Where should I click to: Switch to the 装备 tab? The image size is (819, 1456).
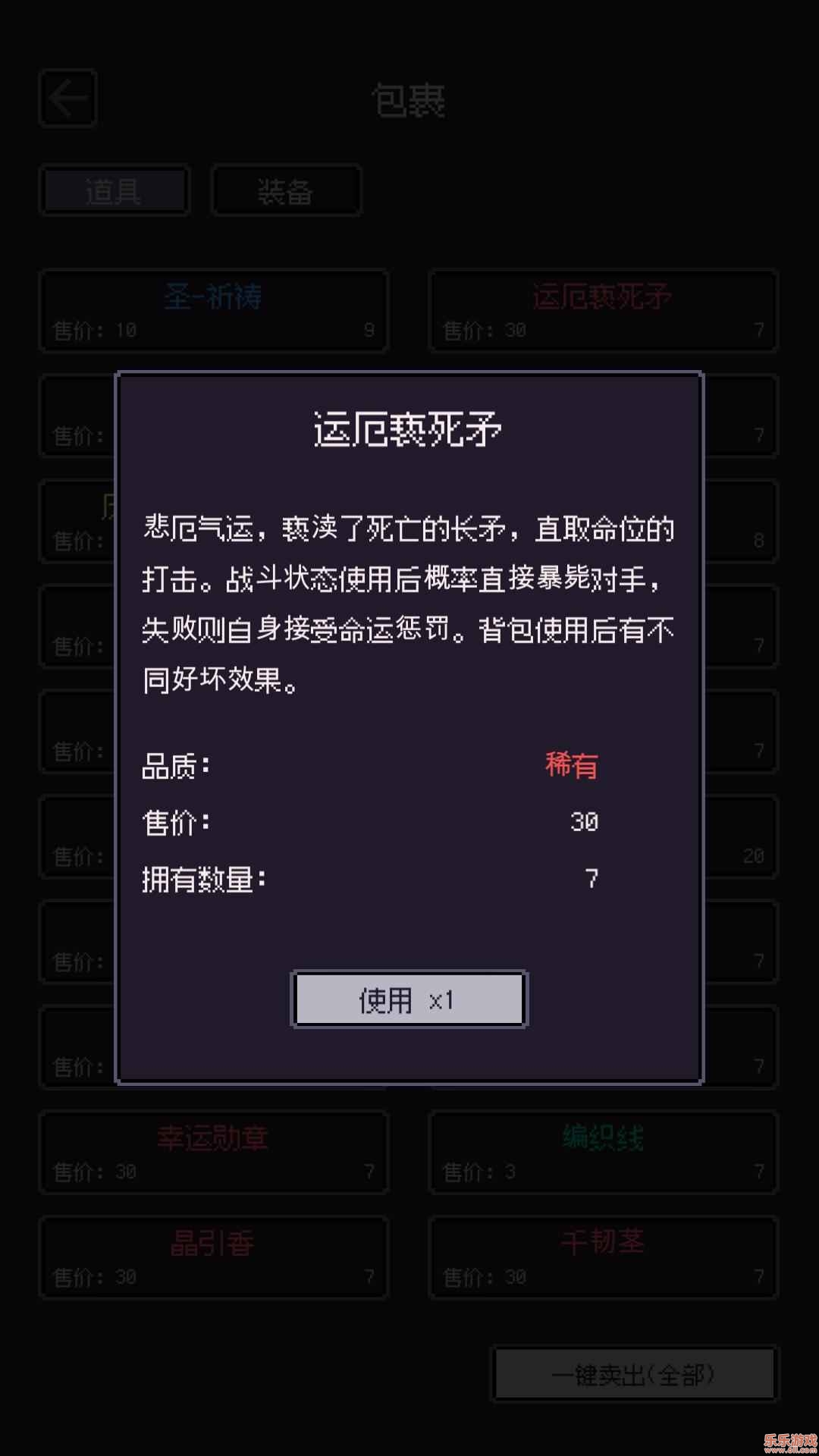[x=287, y=191]
